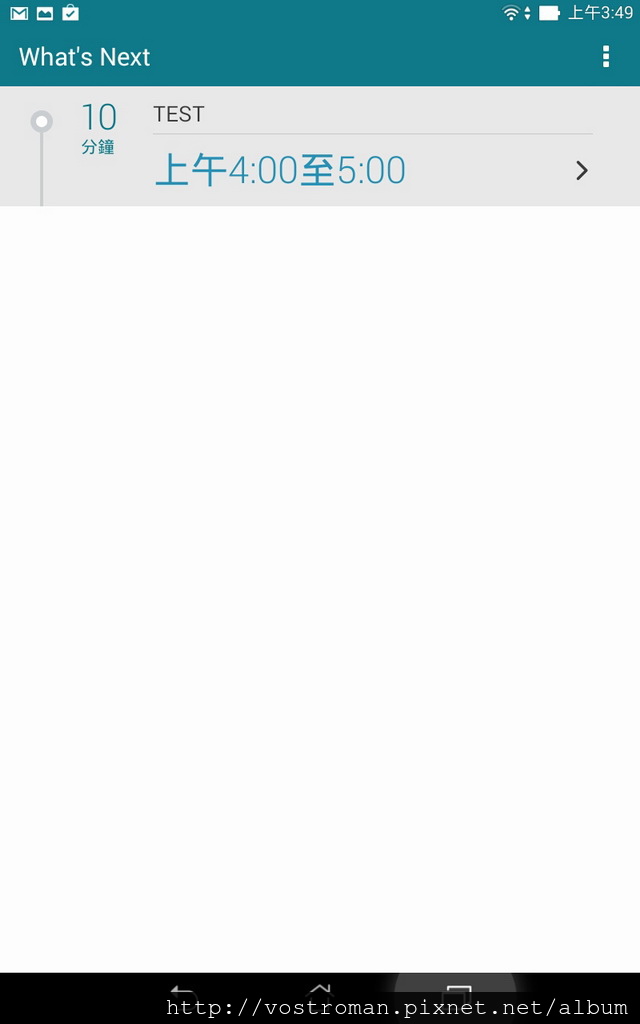
Task: Open the overflow menu in What's Next
Action: pyautogui.click(x=606, y=57)
